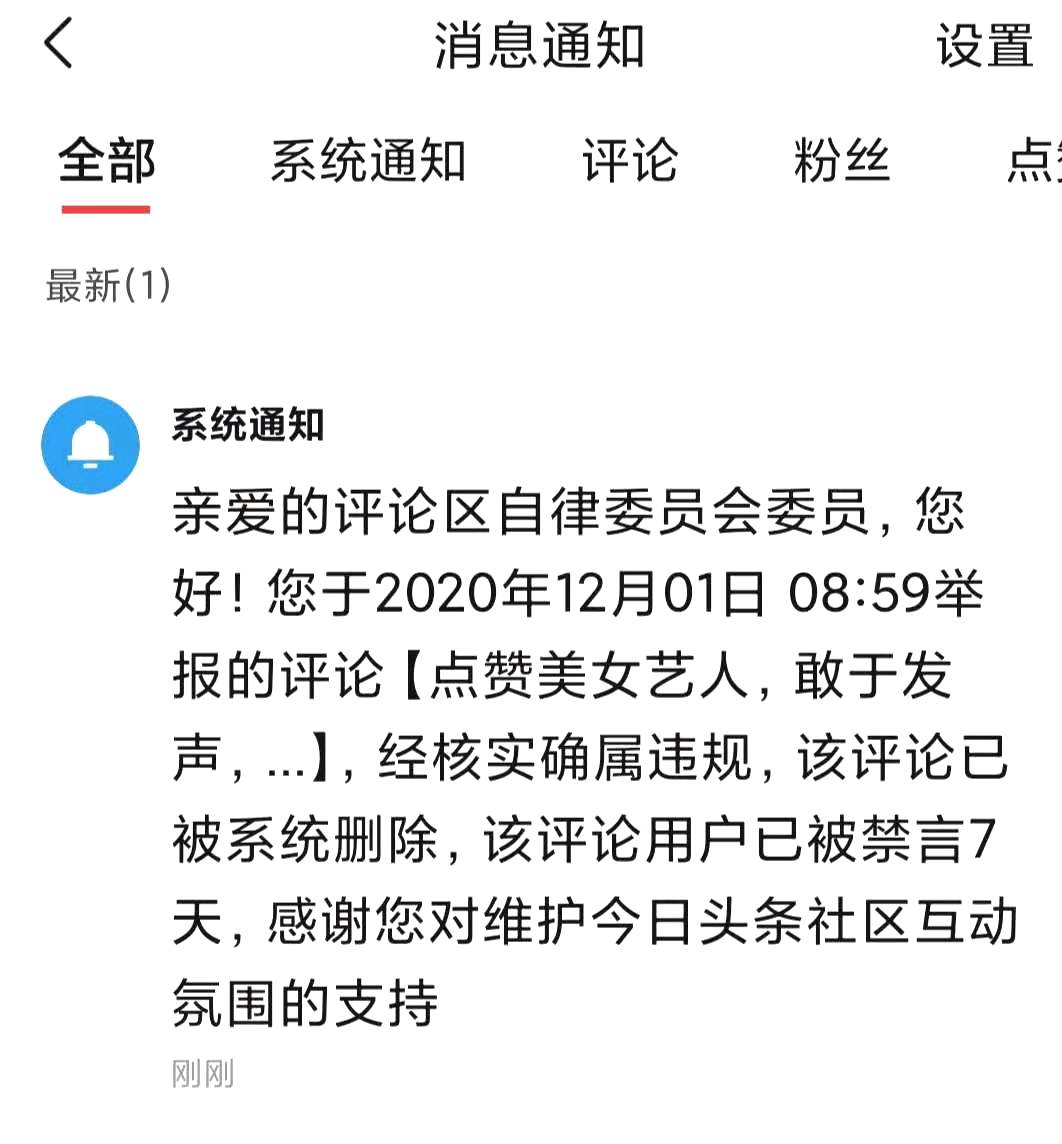Image resolution: width=1062 pixels, height=1144 pixels.
Task: Select the 全部 tab
Action: point(106,161)
